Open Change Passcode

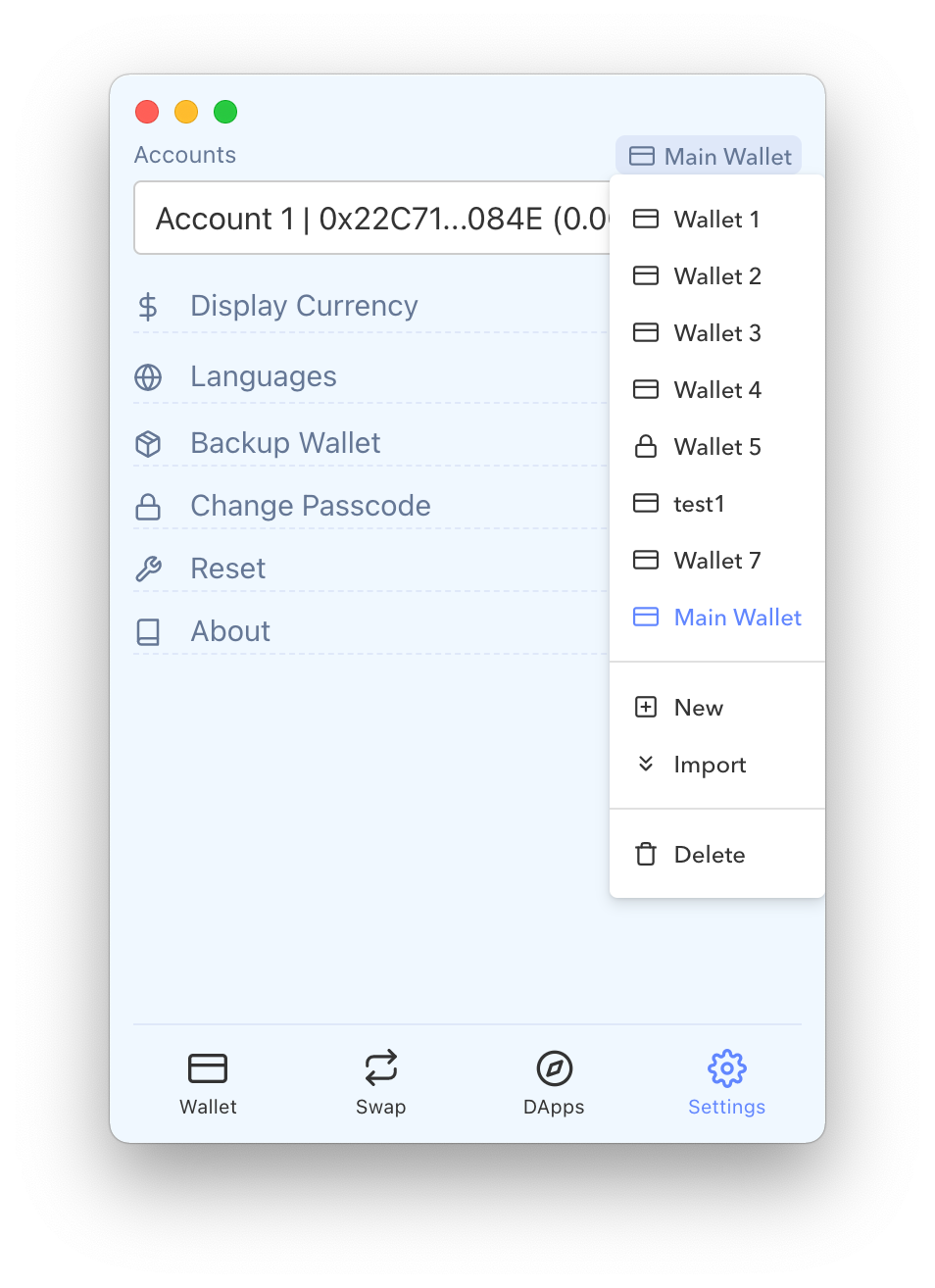310,506
